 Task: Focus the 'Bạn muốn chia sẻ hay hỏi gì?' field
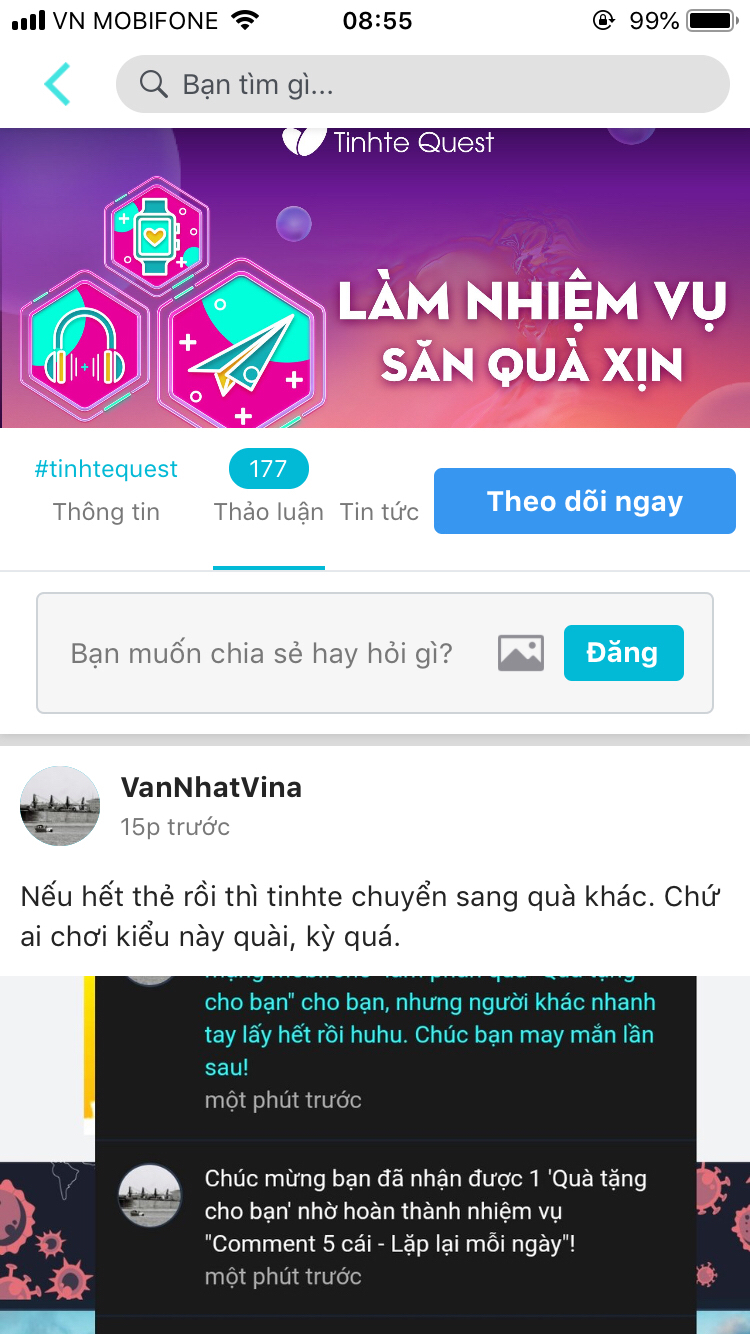point(261,653)
